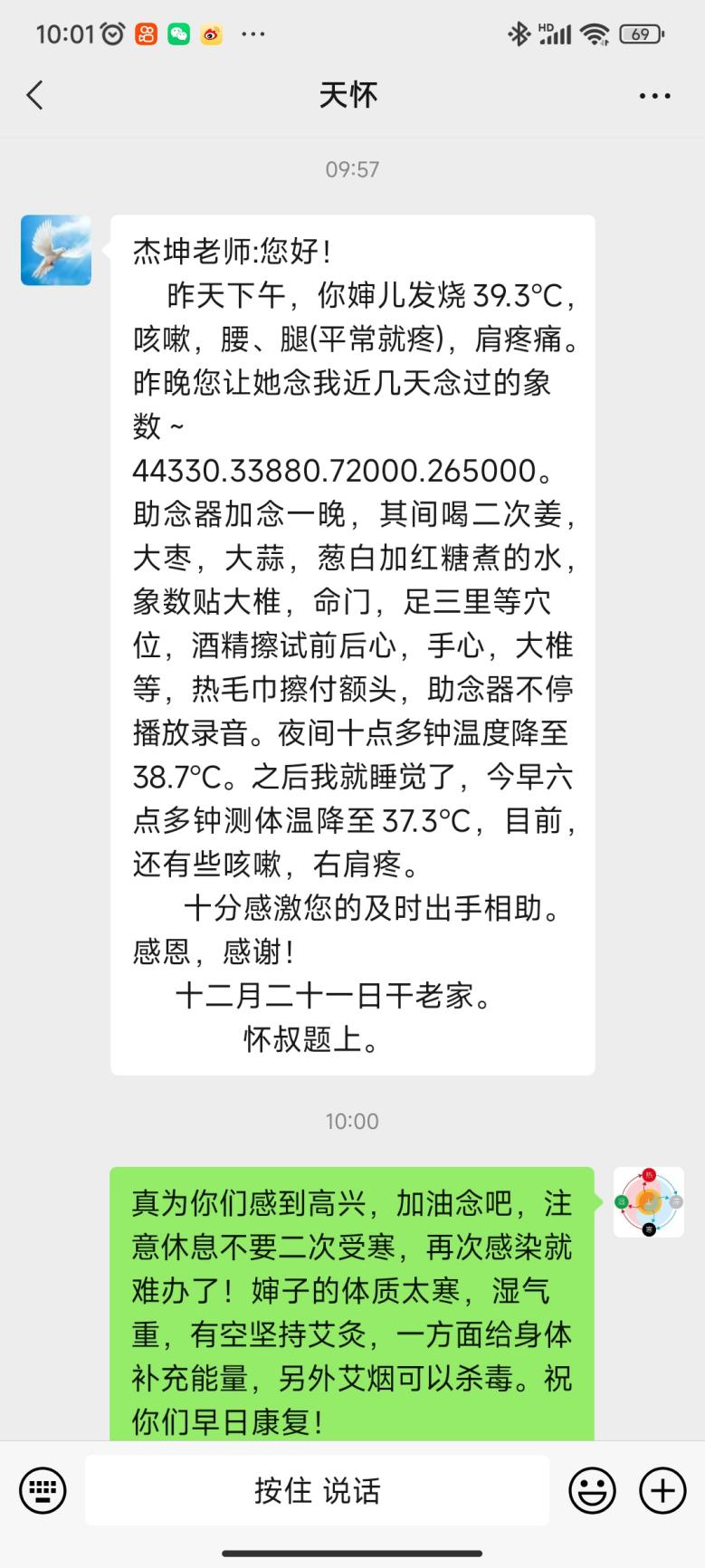The height and width of the screenshot is (1568, 705).
Task: Open the chat's three-dot menu
Action: pos(655,96)
